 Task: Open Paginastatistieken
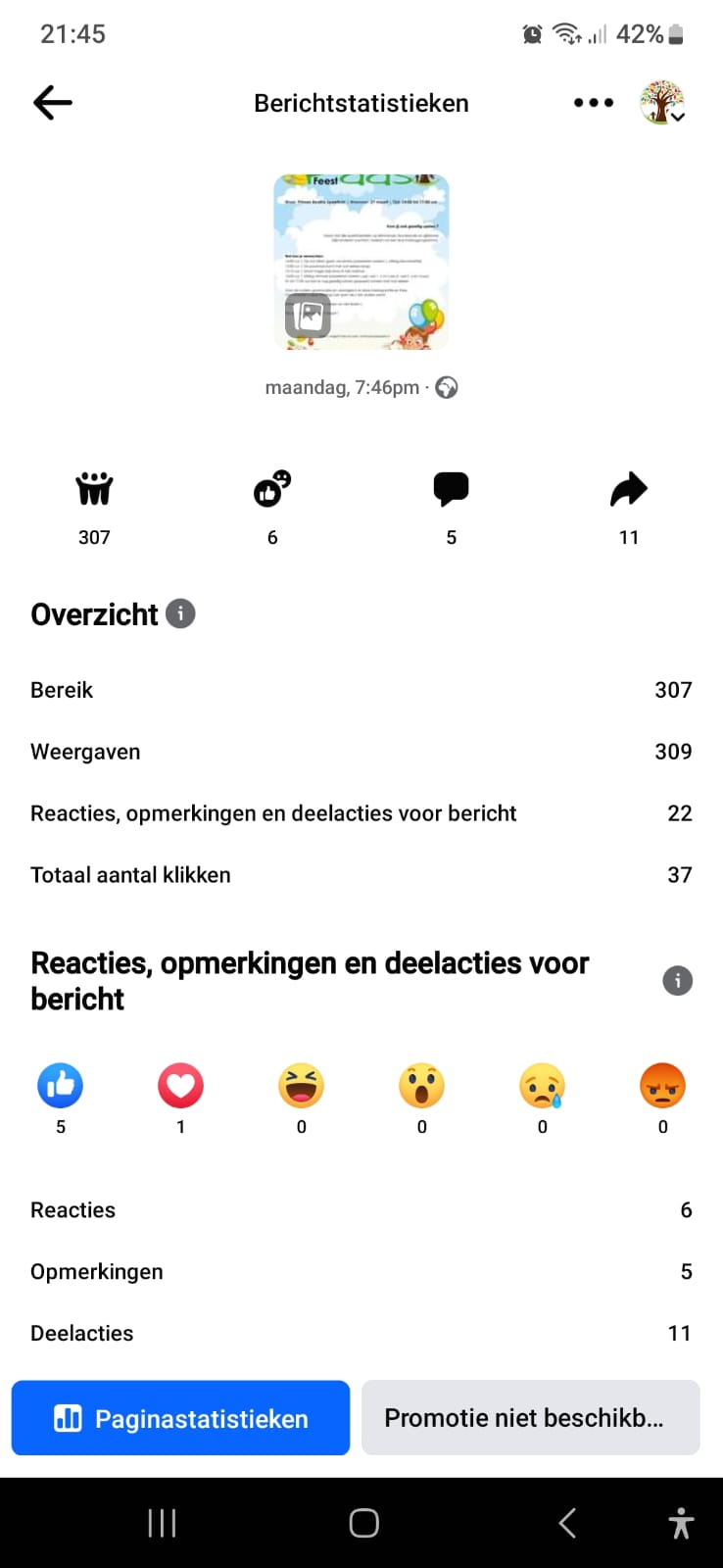pyautogui.click(x=180, y=1418)
